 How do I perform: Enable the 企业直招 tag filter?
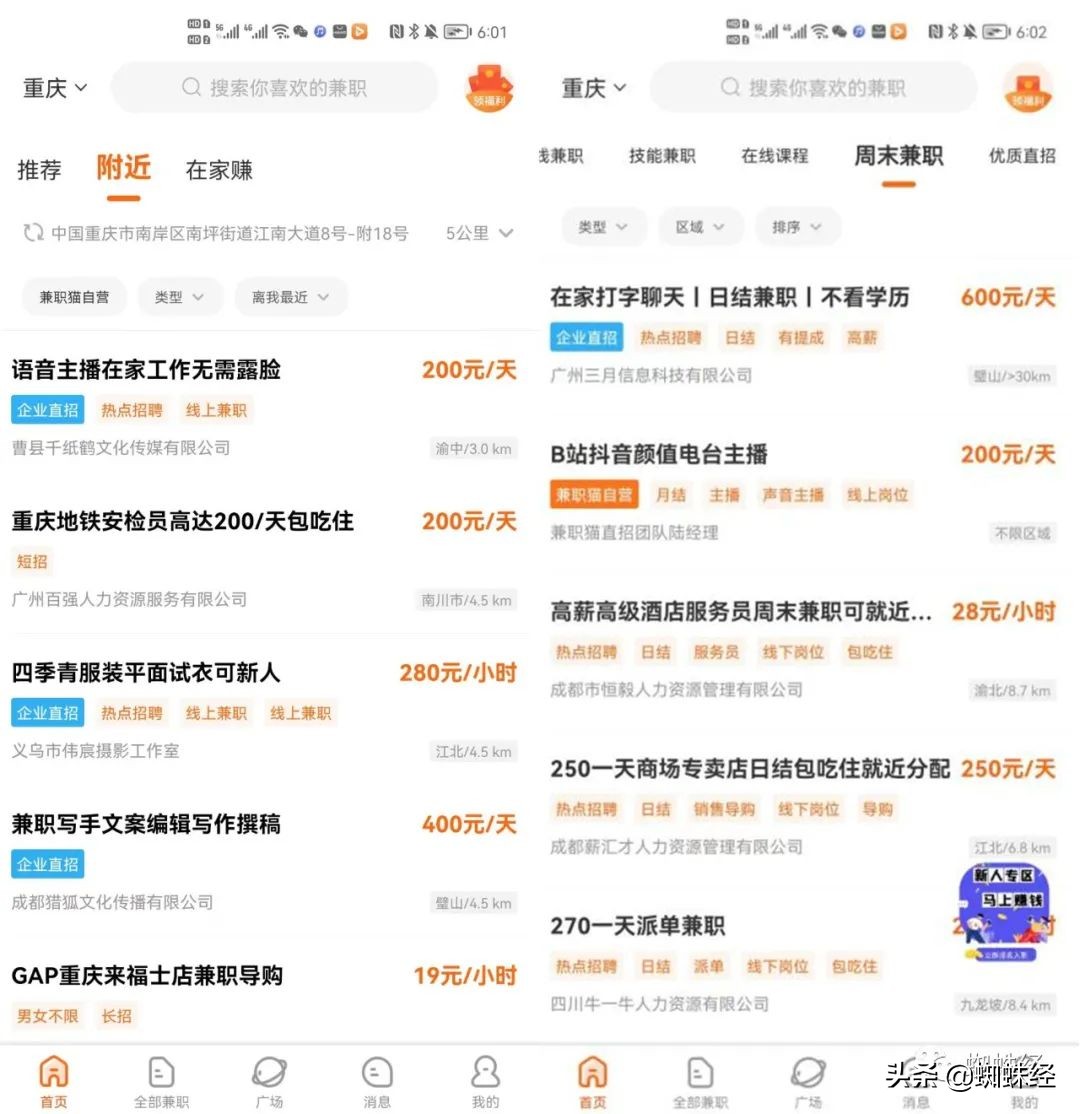click(x=47, y=409)
